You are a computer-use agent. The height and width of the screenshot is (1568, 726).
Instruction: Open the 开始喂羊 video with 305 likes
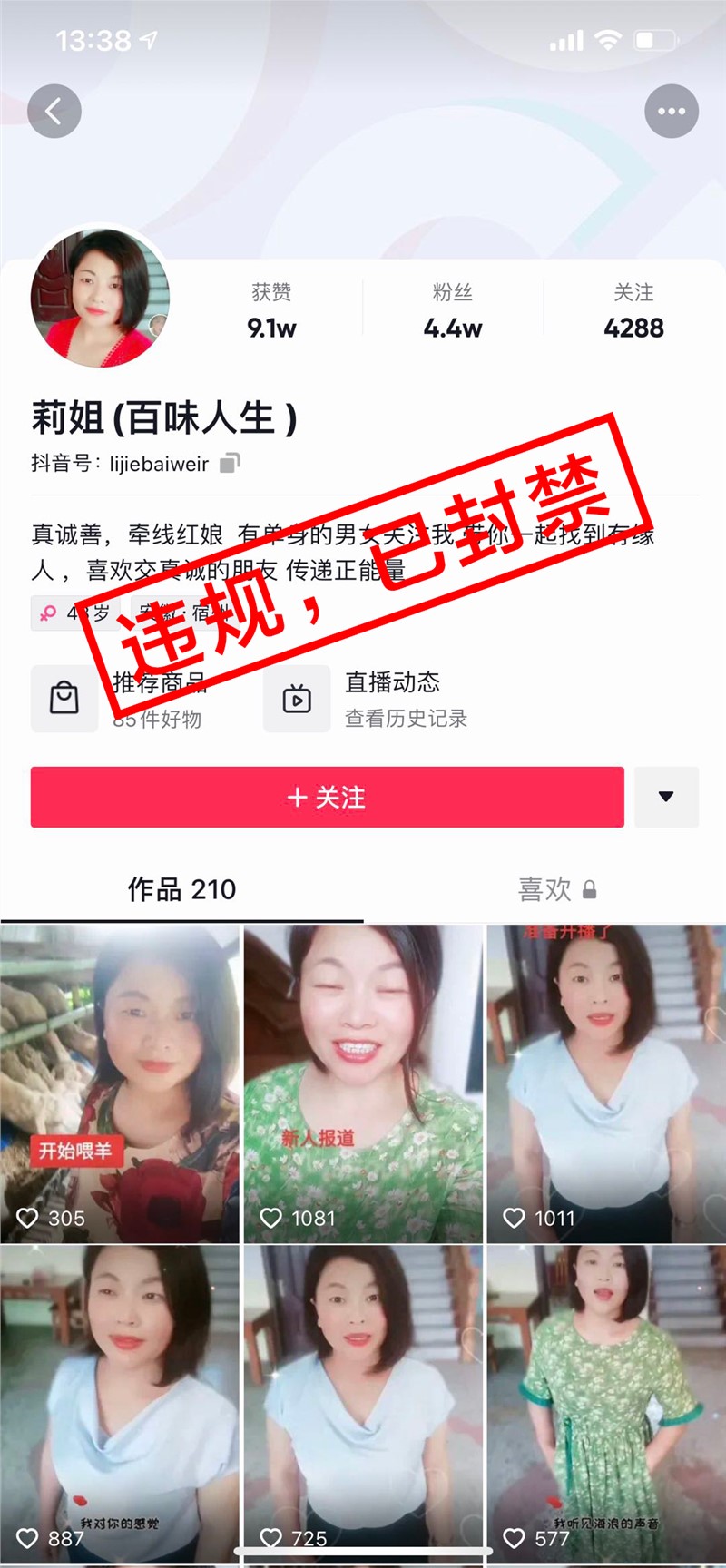[120, 1084]
